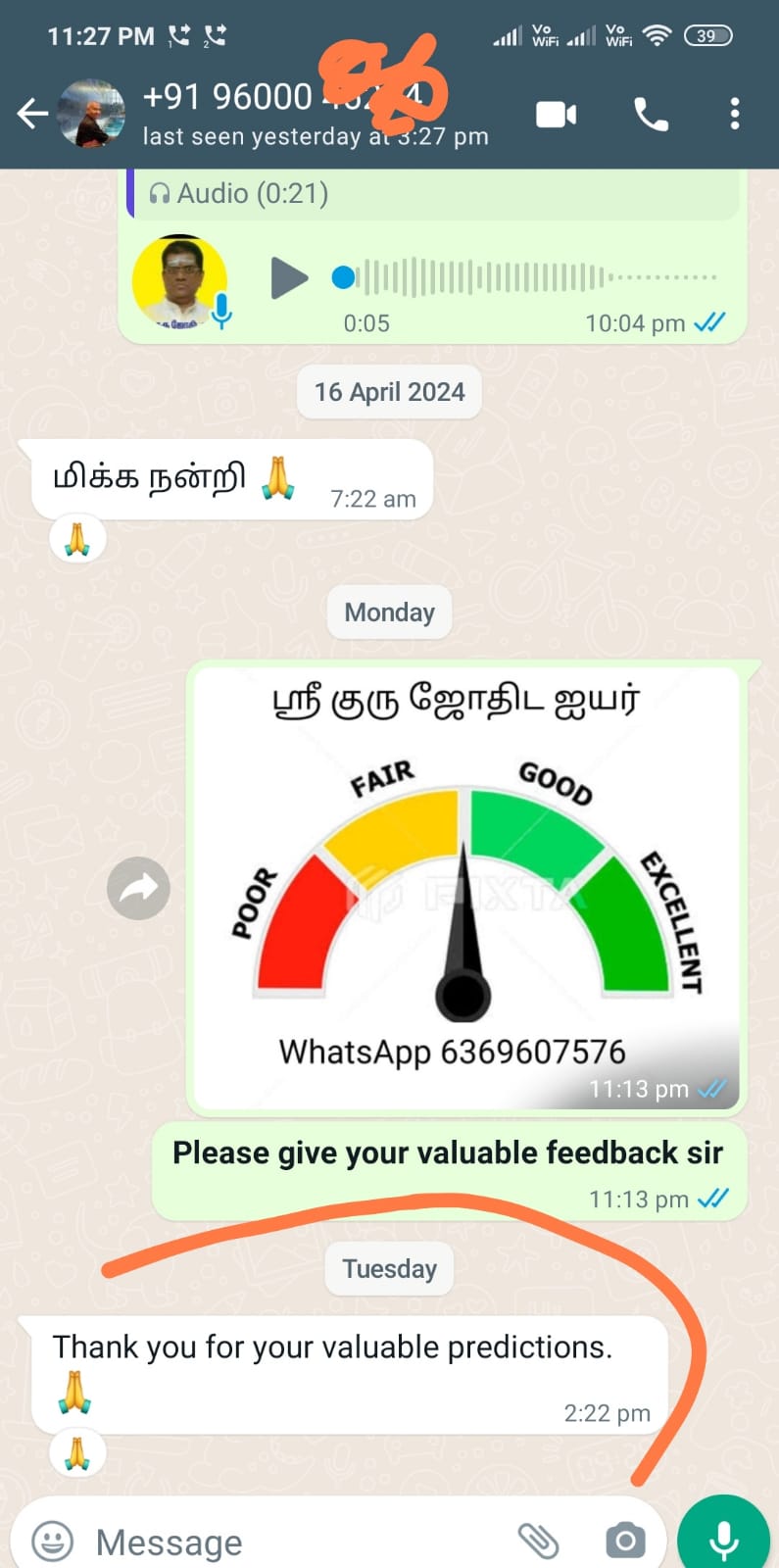Image resolution: width=779 pixels, height=1568 pixels.
Task: Open the feedback meter image
Action: 464,887
